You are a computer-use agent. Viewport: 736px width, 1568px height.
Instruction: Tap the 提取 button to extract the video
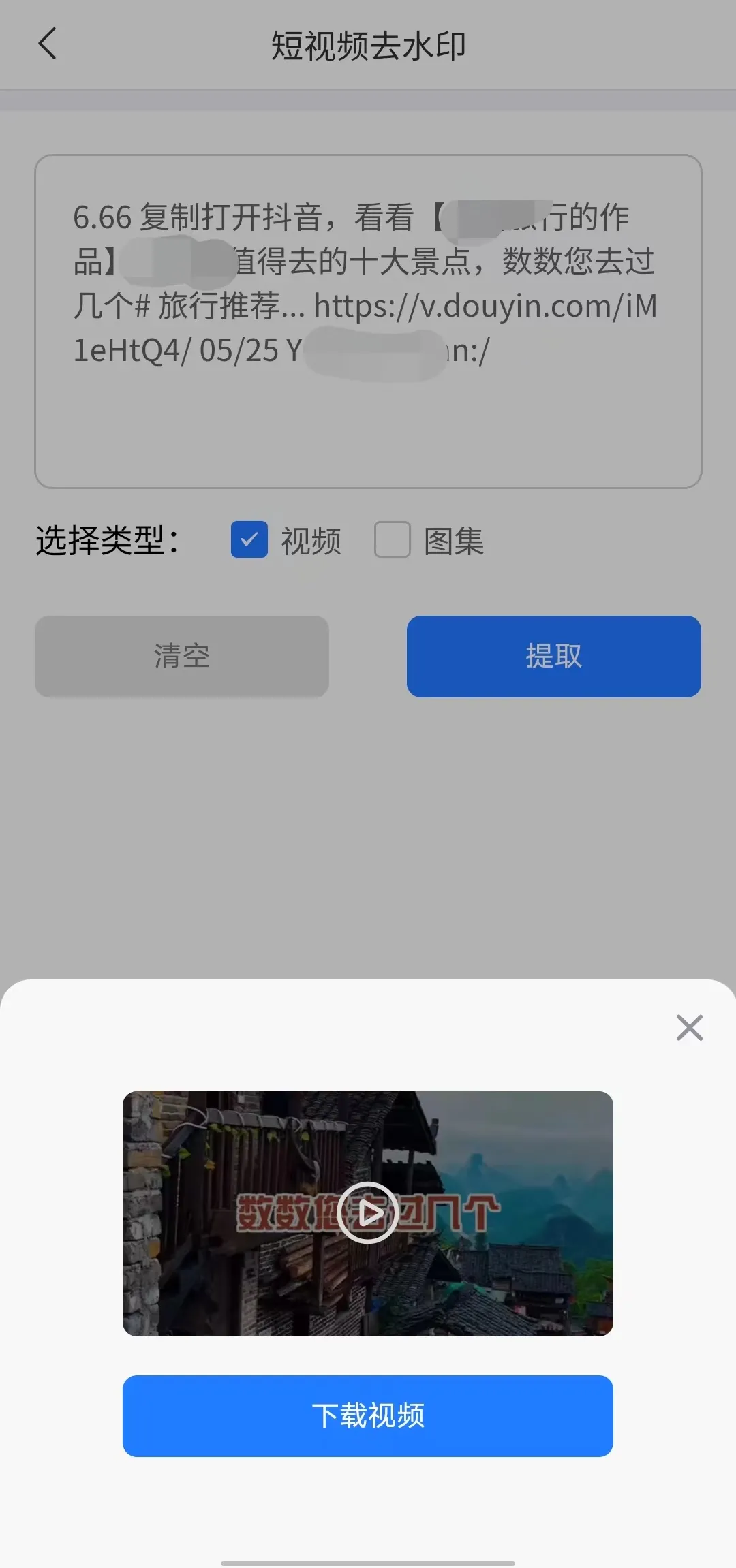(x=553, y=656)
